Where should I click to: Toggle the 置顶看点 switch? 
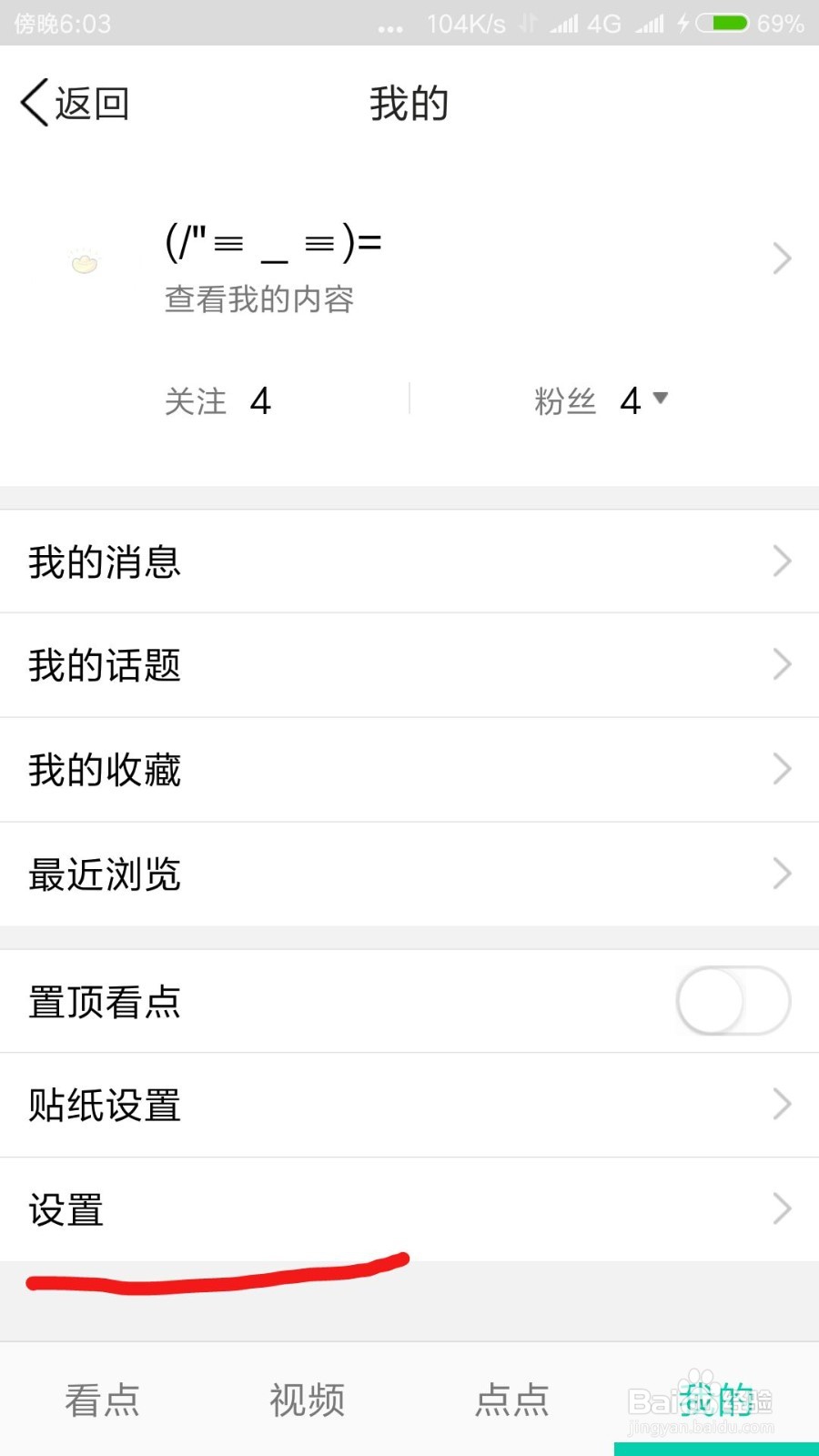733,1001
